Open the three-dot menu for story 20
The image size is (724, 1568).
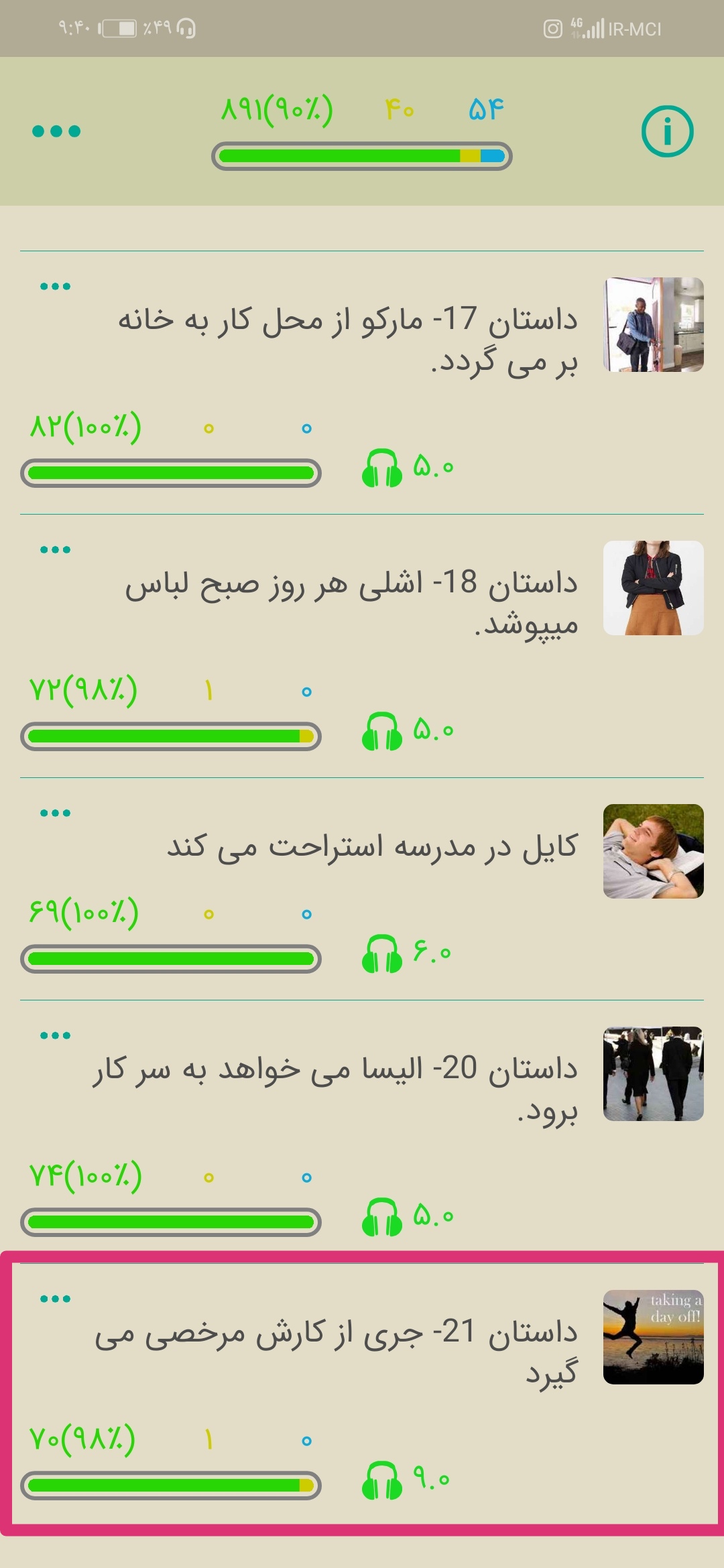click(x=55, y=1036)
